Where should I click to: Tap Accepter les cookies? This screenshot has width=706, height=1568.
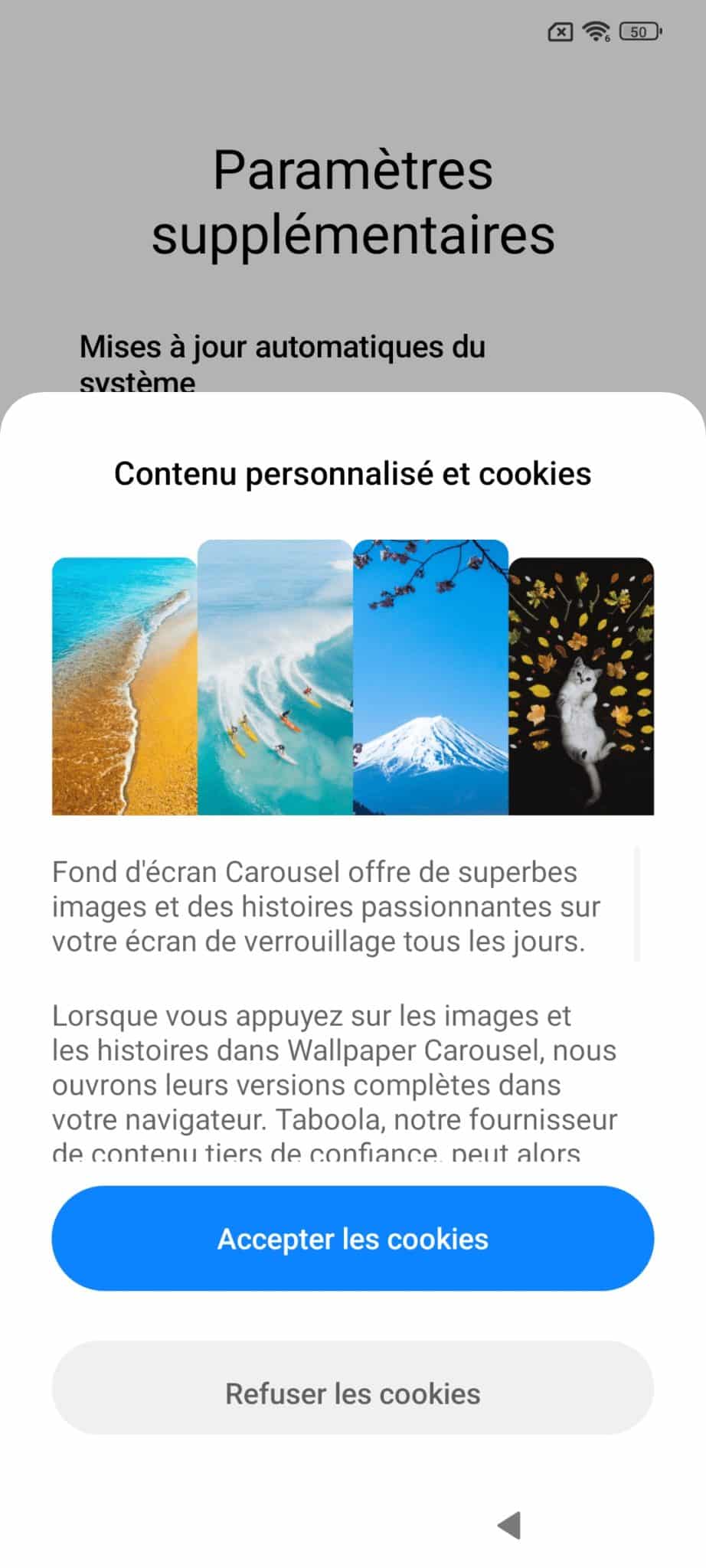point(353,1238)
